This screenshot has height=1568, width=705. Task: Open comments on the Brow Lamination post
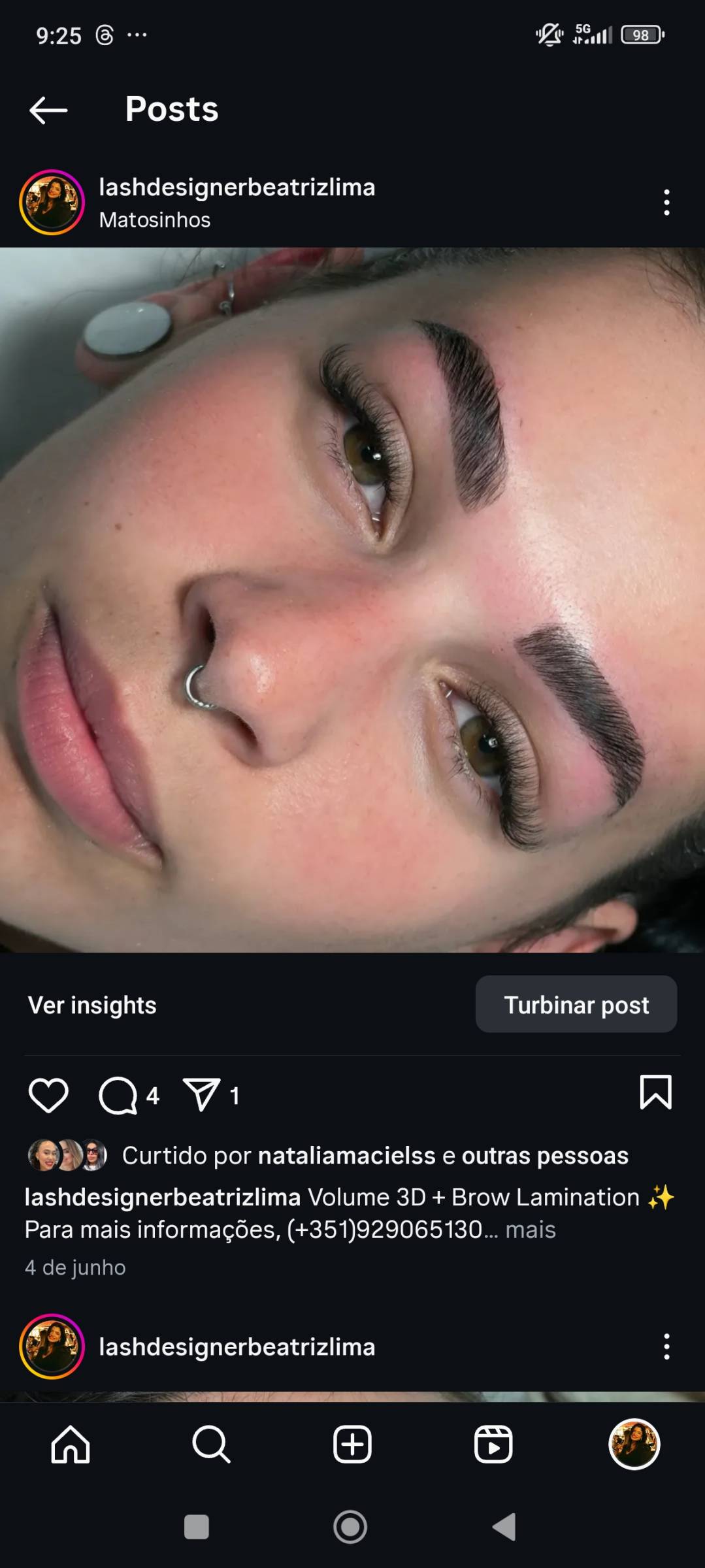118,1095
